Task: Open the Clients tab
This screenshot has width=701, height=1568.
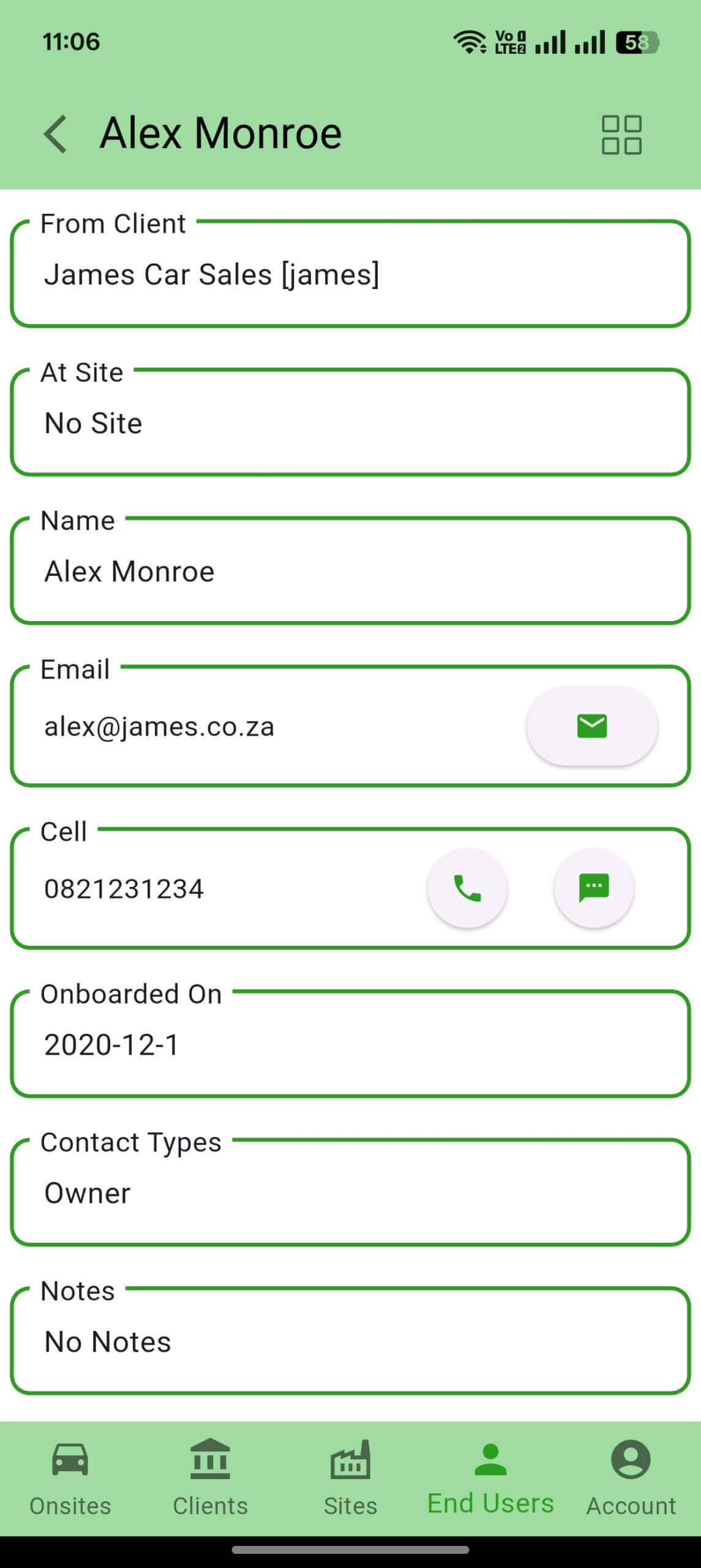Action: (210, 1479)
